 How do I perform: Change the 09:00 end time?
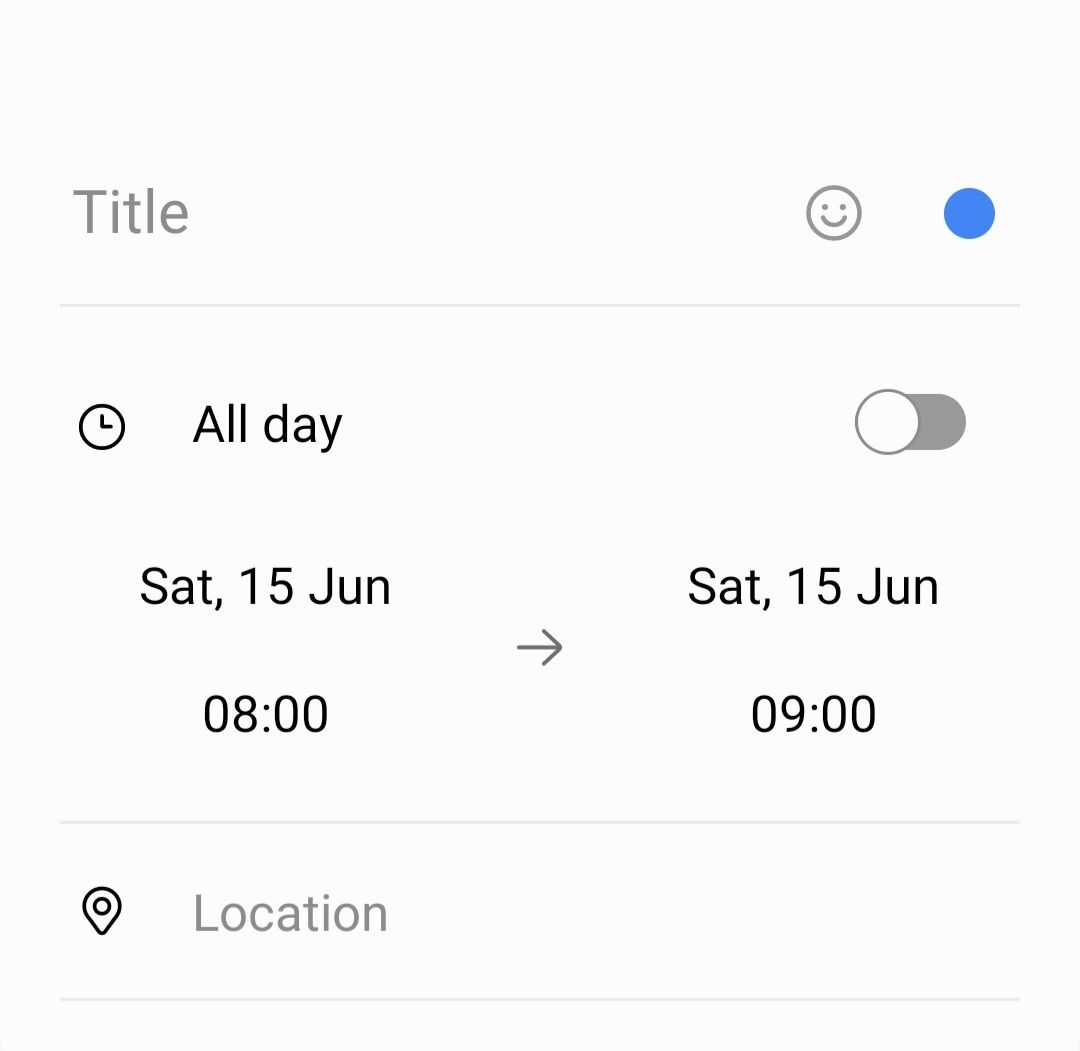point(813,714)
